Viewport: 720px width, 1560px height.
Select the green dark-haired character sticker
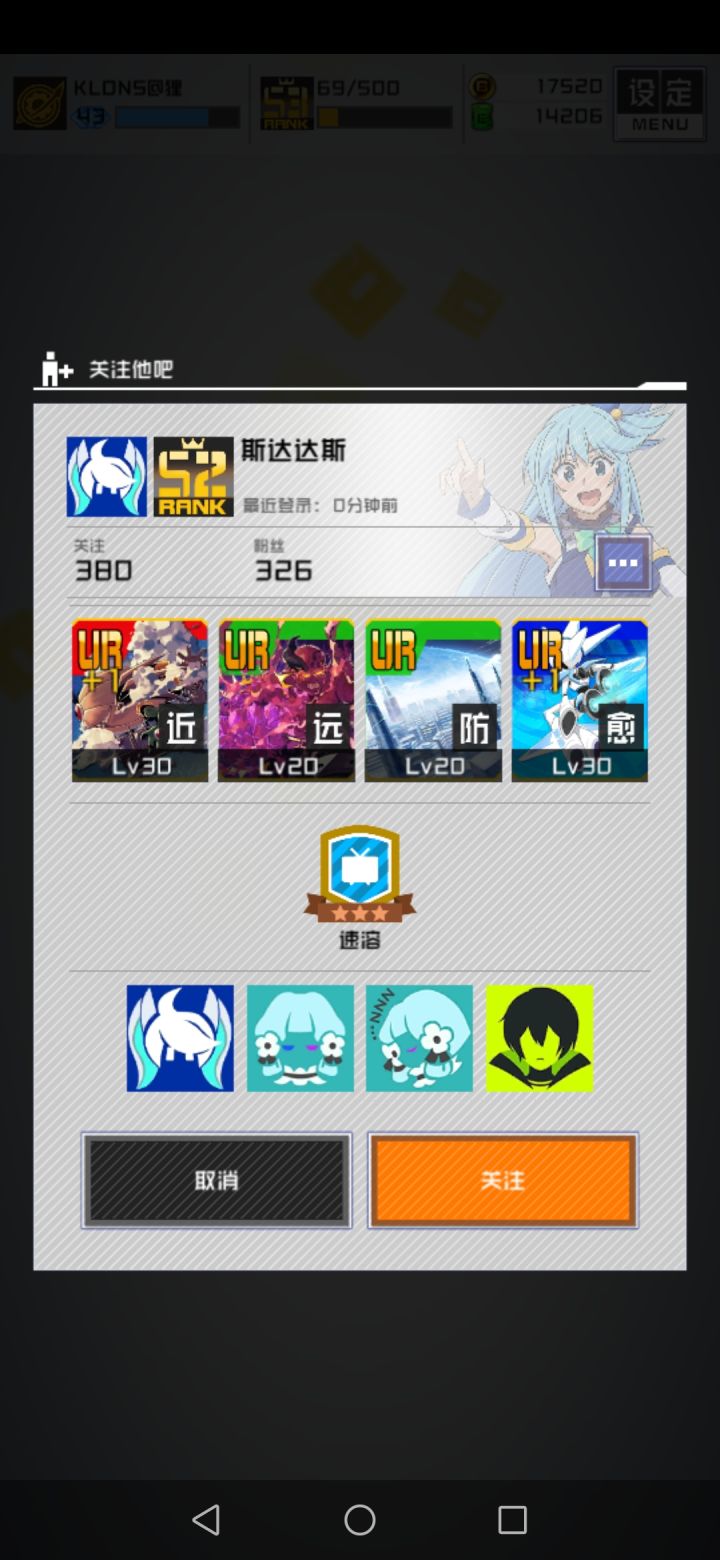click(x=539, y=1038)
